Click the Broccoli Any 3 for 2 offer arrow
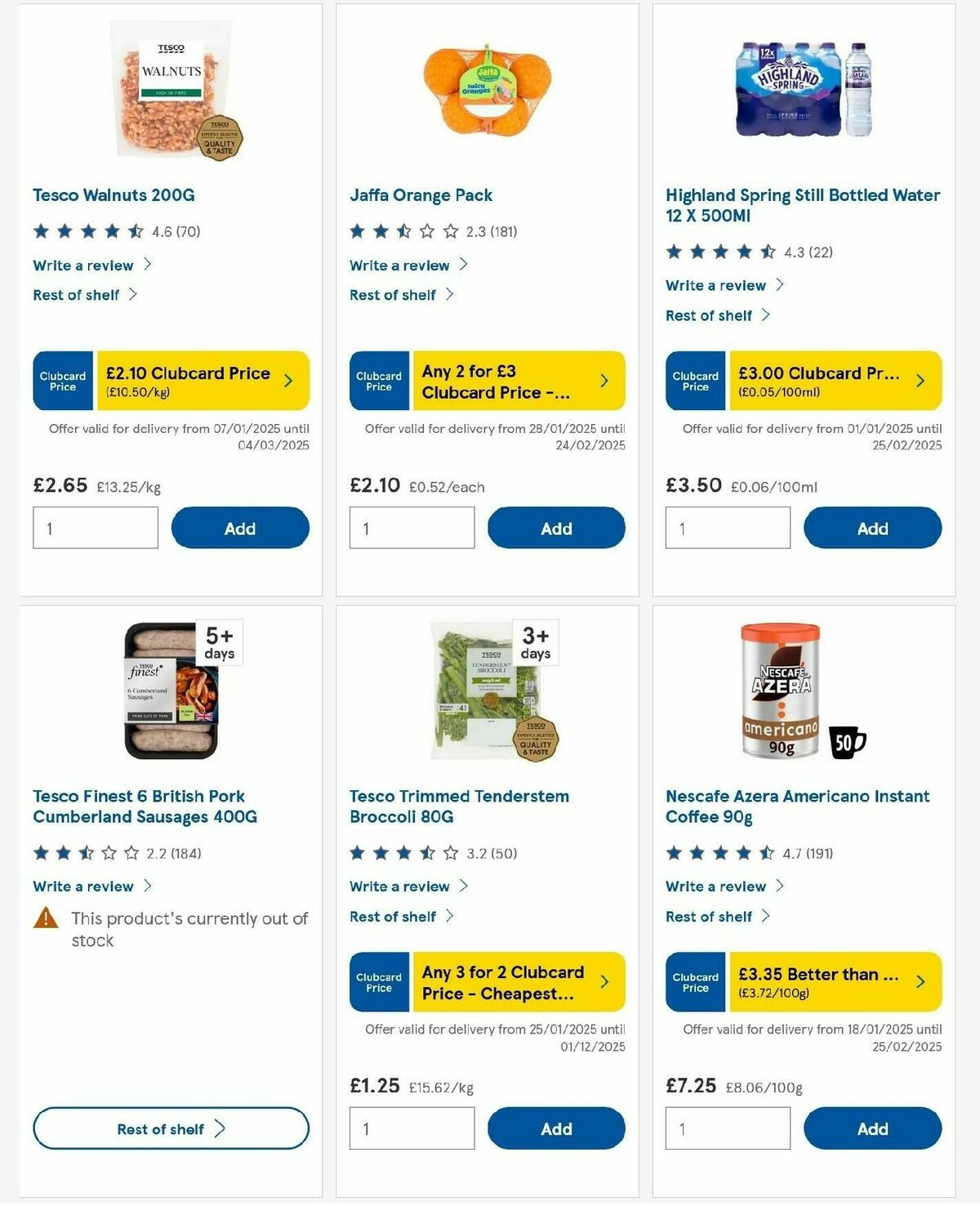The width and height of the screenshot is (980, 1206). click(604, 982)
